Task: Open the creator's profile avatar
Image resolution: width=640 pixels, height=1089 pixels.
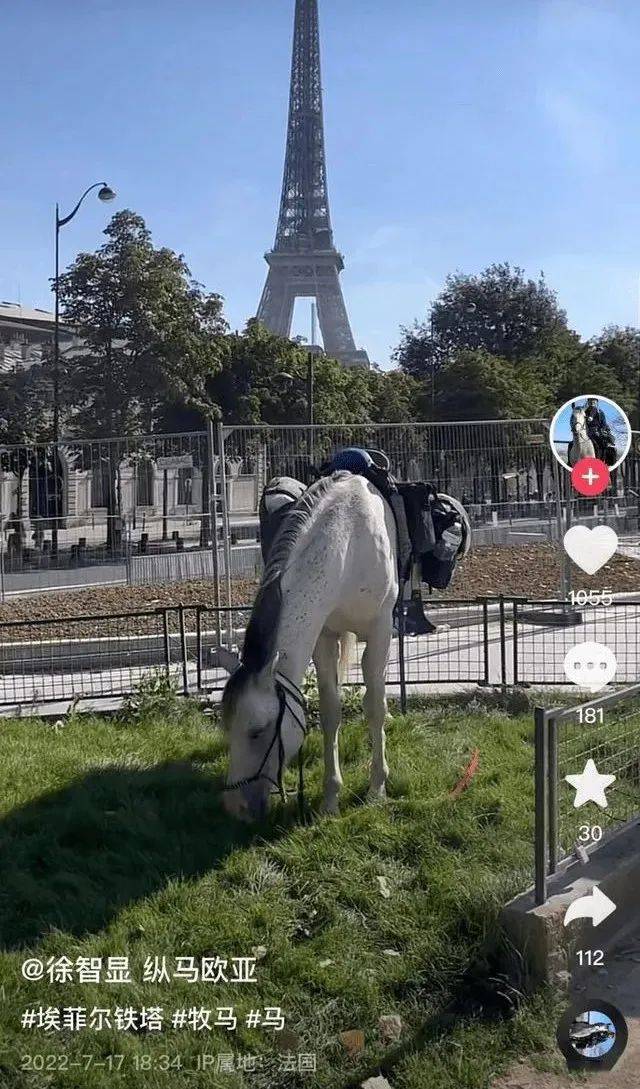Action: (590, 431)
